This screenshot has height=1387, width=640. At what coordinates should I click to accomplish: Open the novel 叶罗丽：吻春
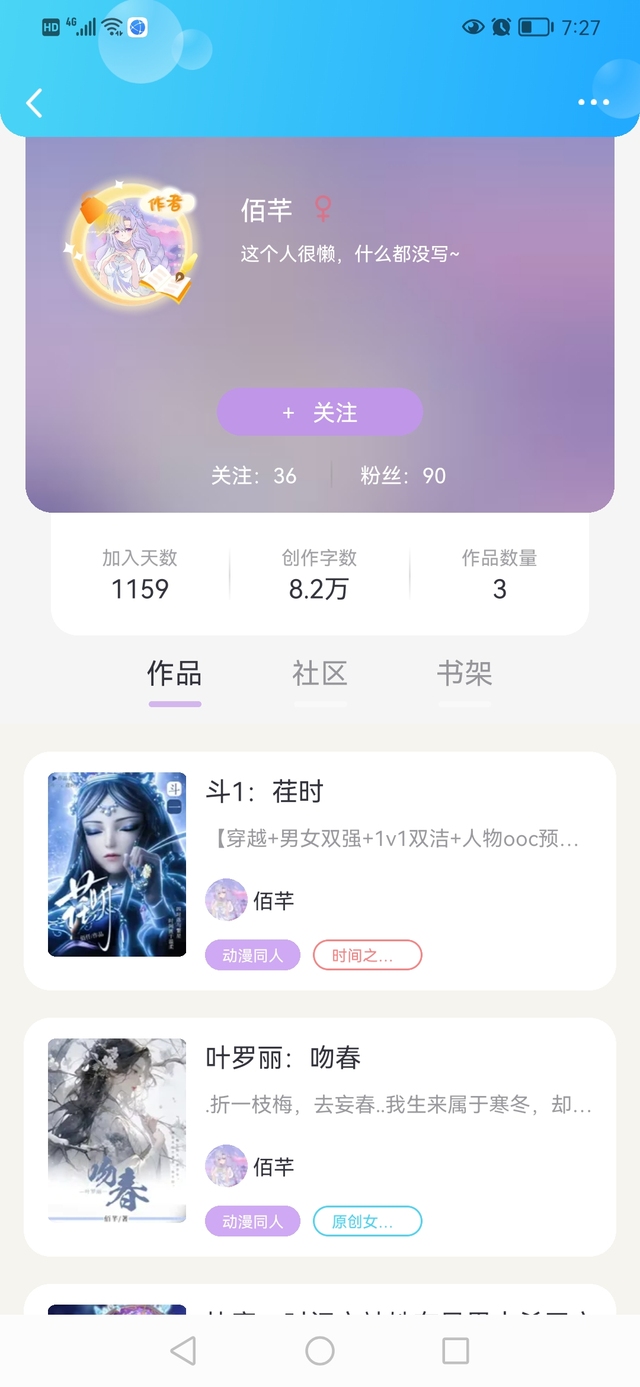(x=283, y=1058)
